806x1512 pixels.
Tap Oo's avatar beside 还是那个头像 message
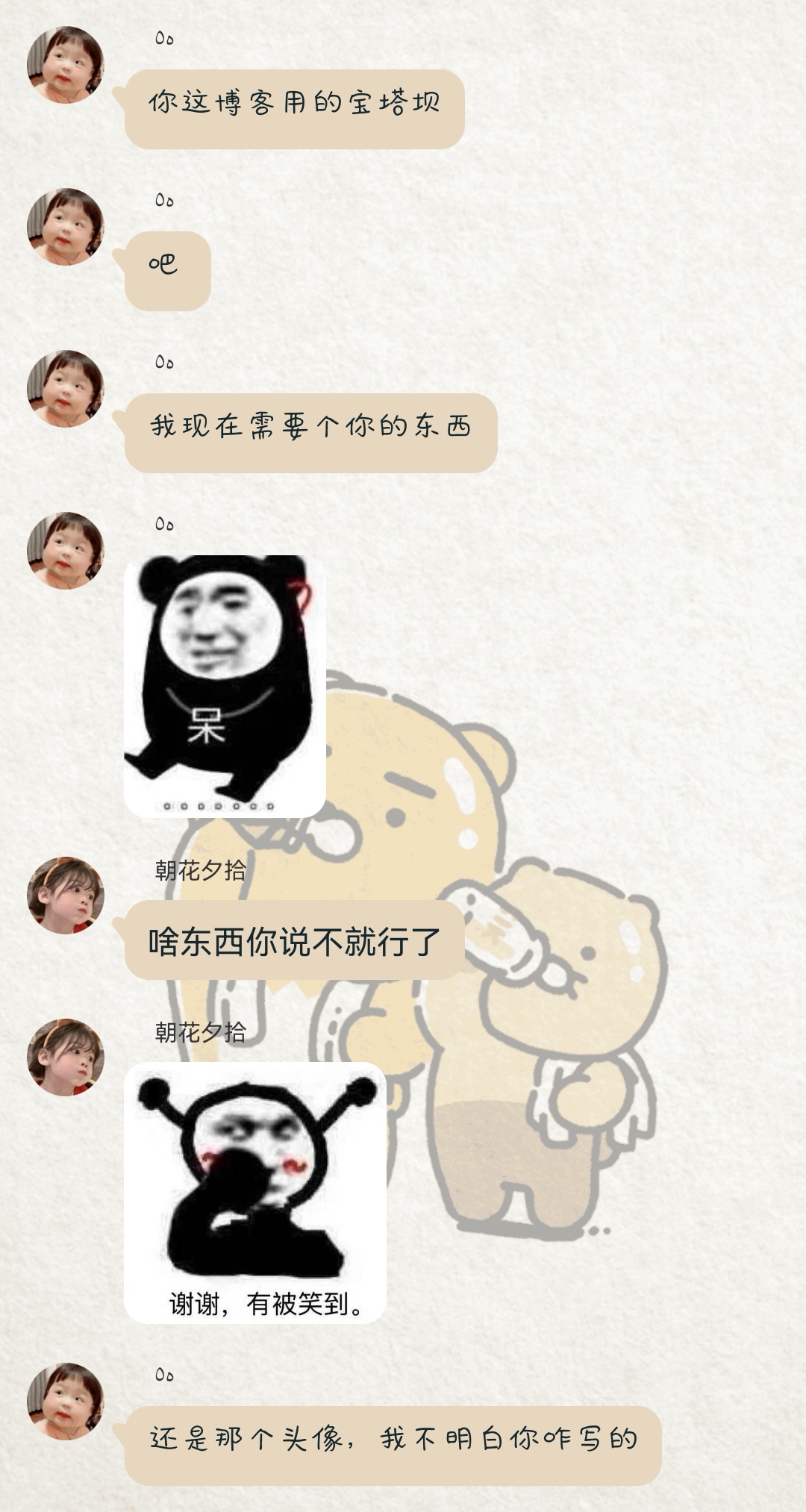pos(66,1401)
